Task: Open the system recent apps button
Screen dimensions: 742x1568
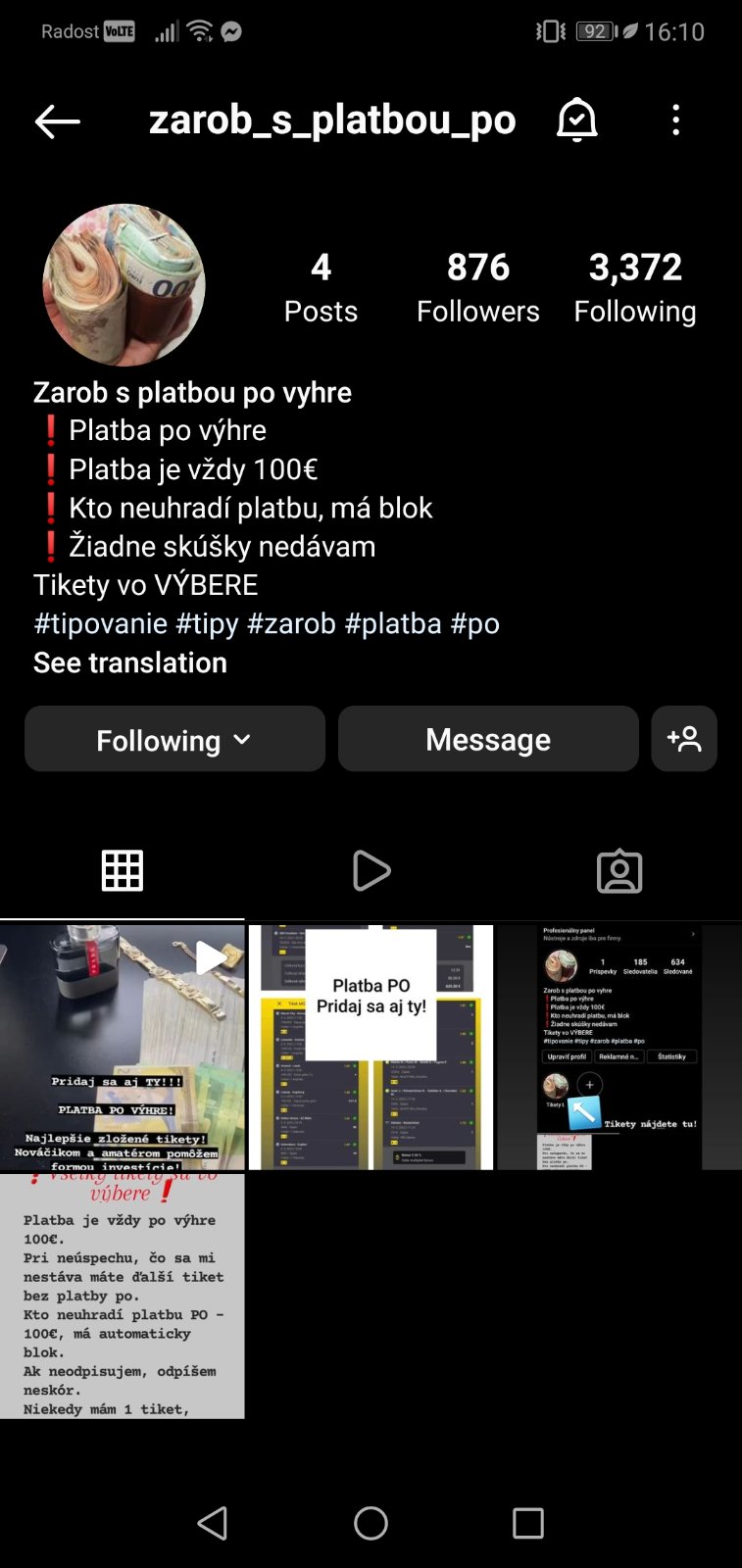Action: point(527,1523)
